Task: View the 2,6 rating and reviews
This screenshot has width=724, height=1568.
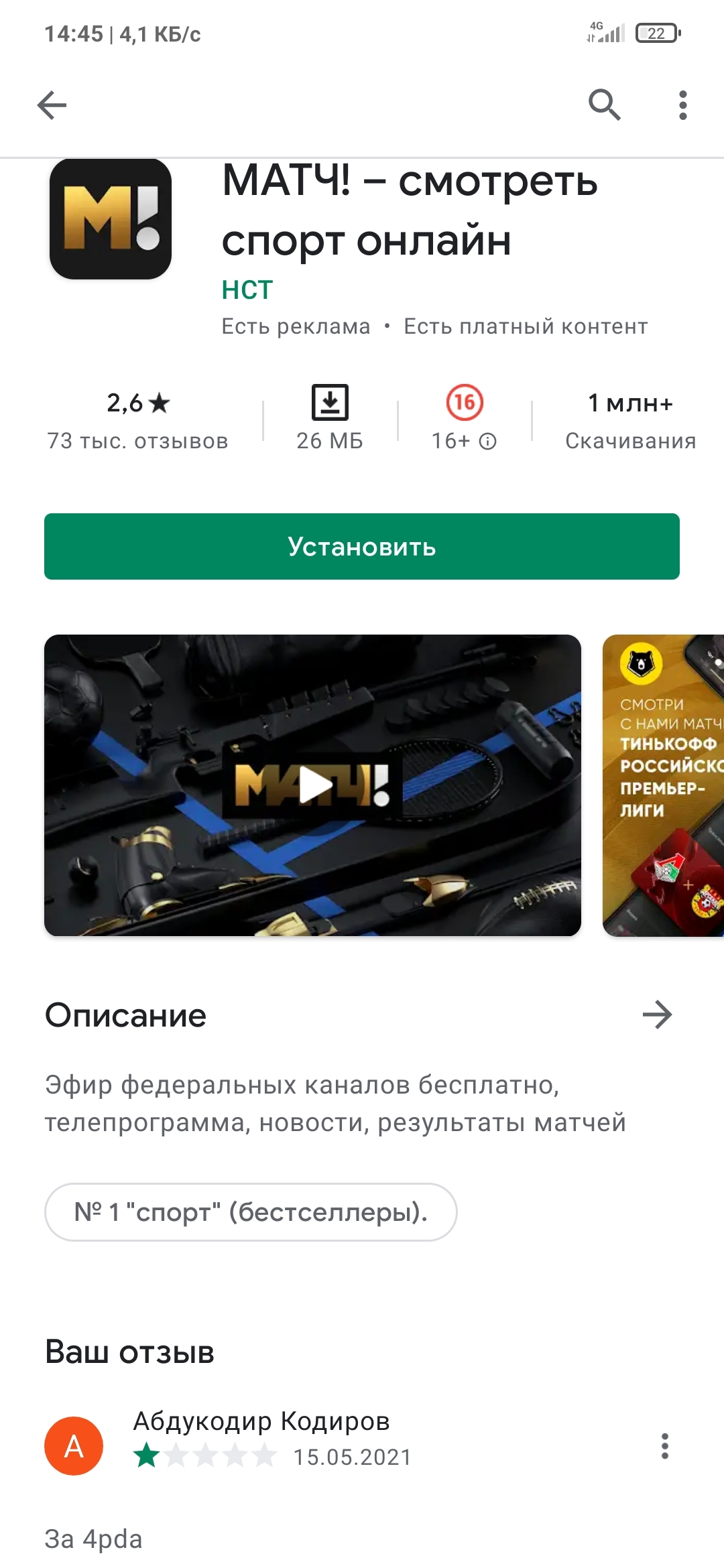Action: click(138, 420)
